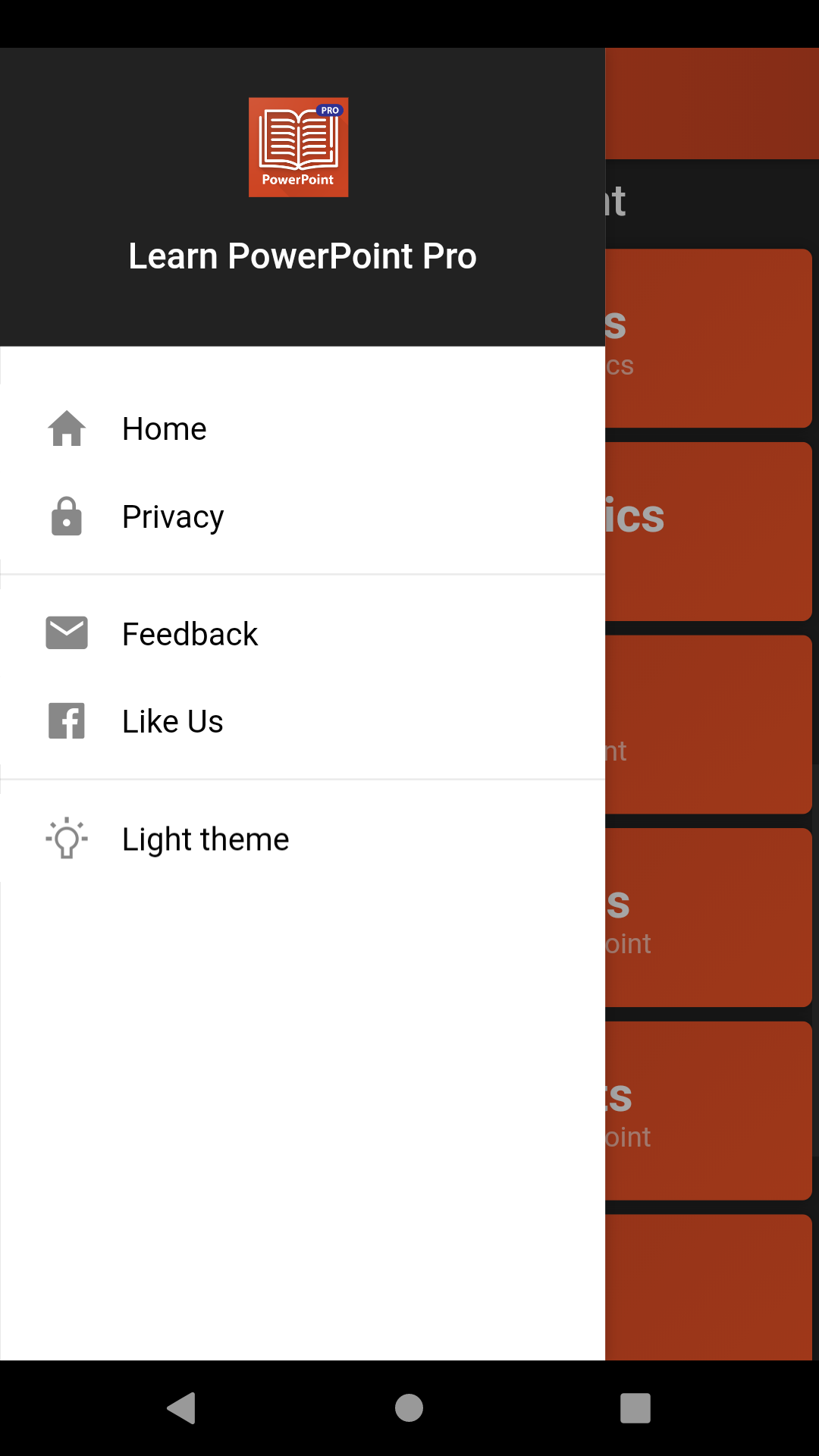Click the Privacy lock icon
Screen dimensions: 819x1456
point(67,516)
